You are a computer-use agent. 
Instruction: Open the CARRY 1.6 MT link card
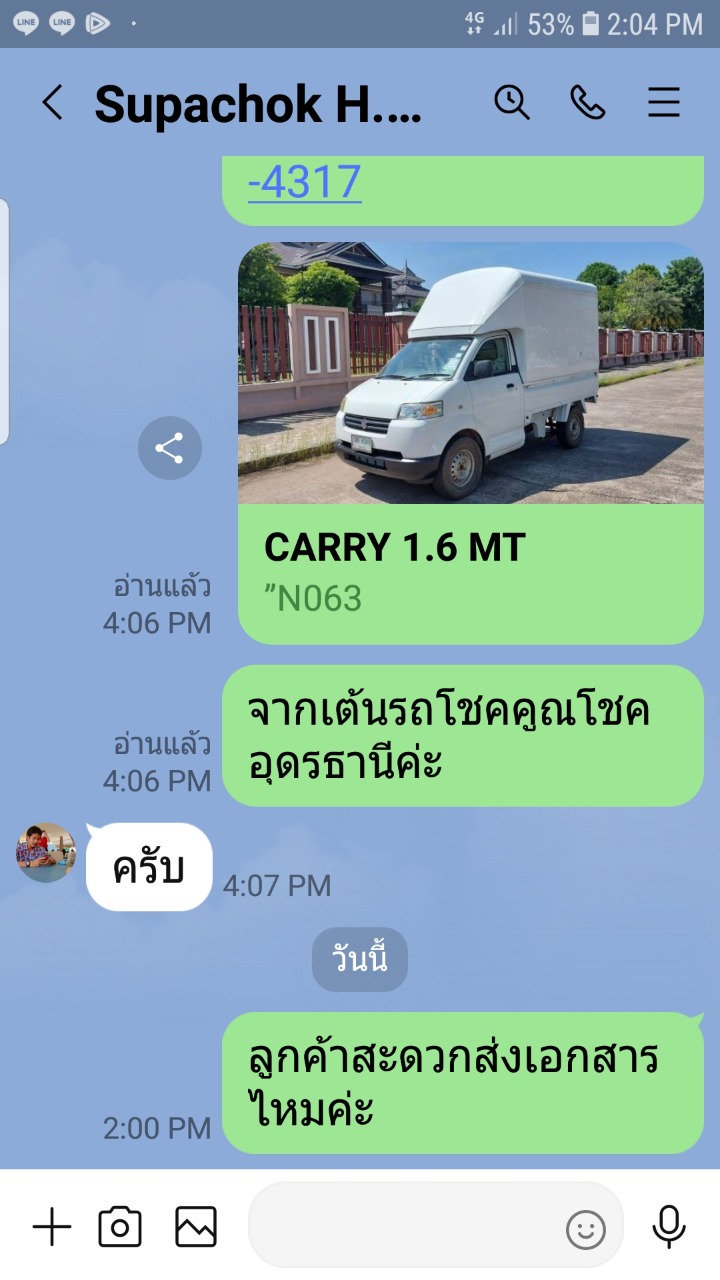pos(470,443)
